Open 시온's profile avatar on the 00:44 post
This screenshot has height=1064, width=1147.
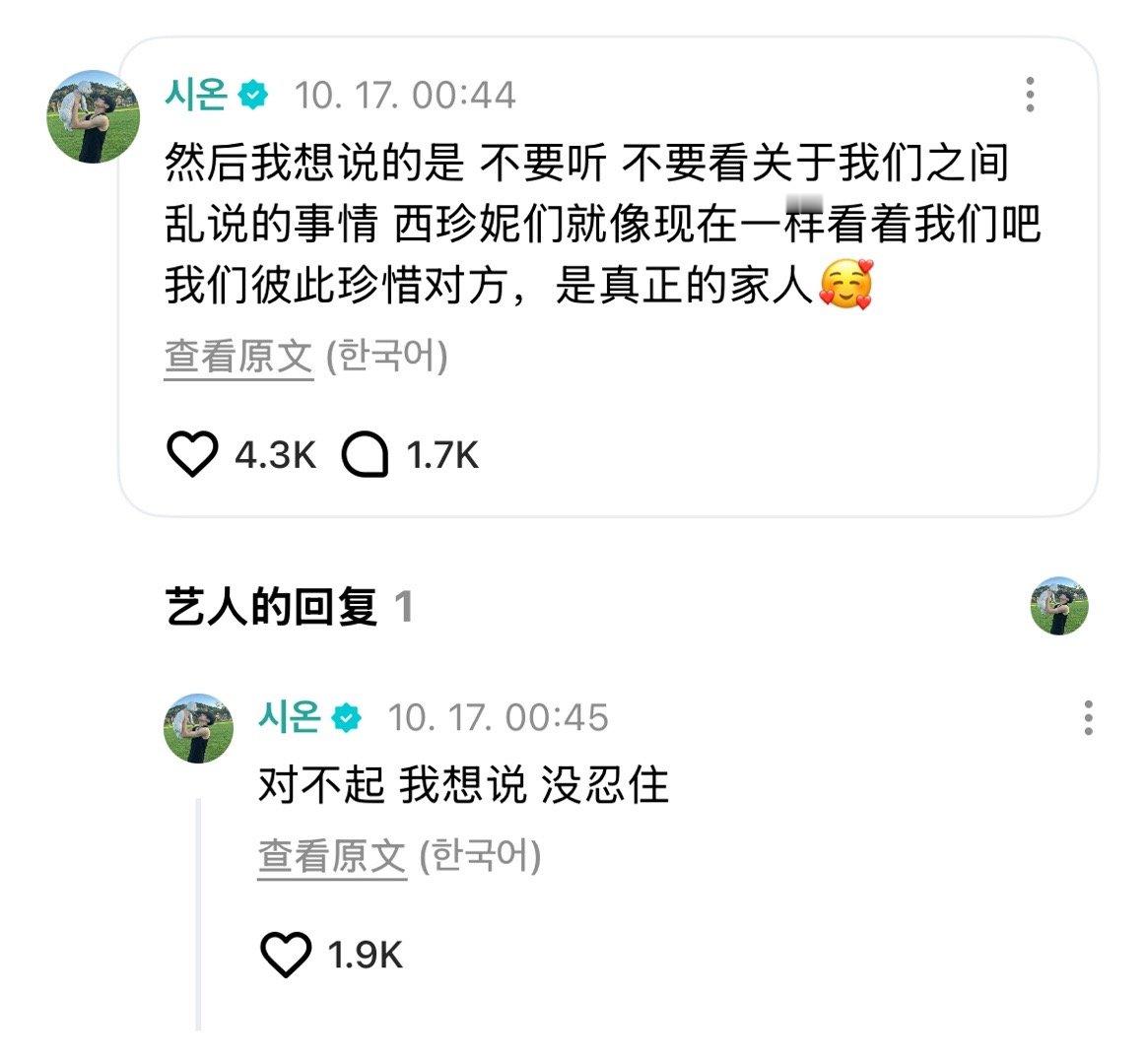[93, 117]
